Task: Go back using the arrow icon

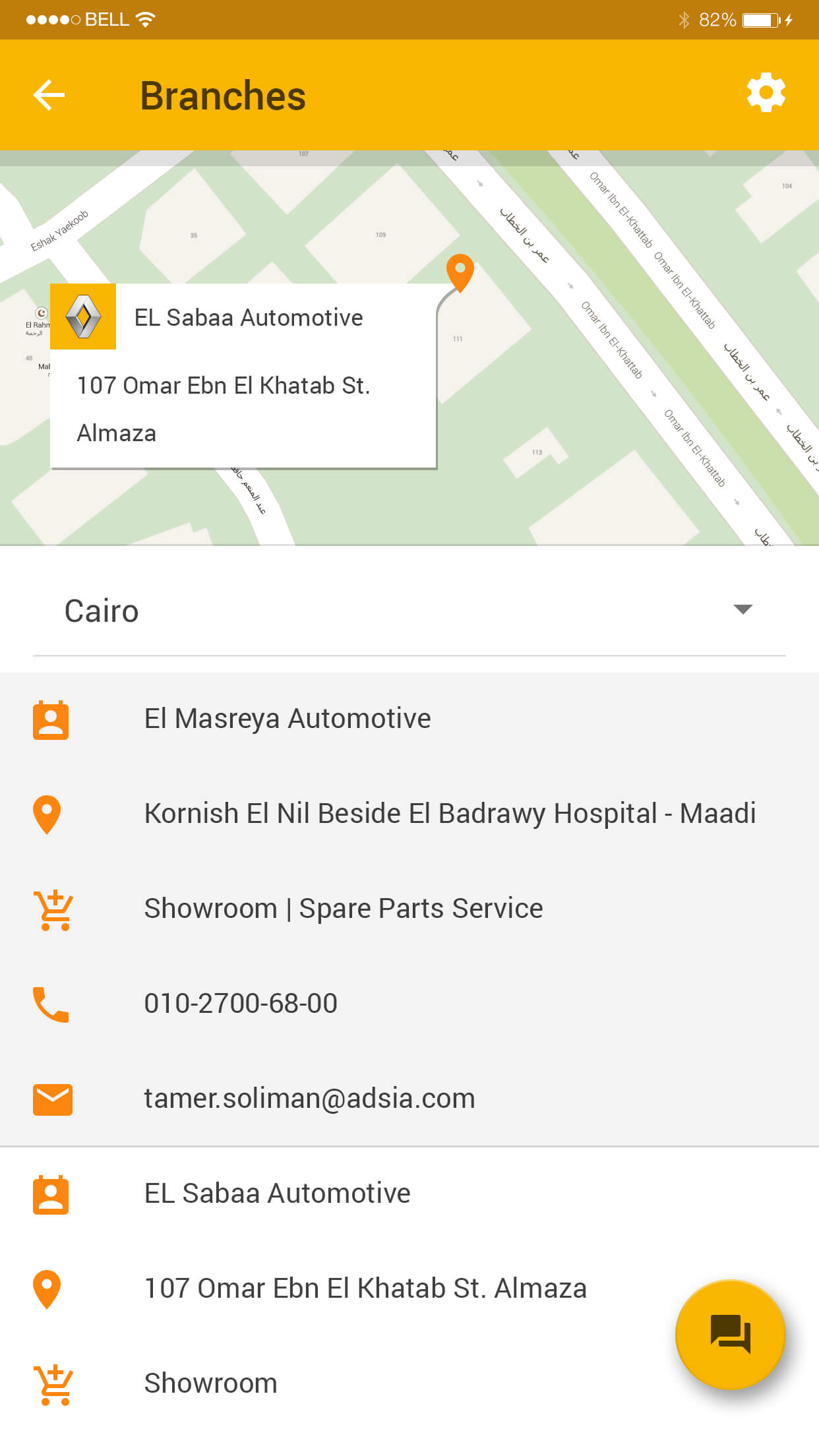Action: click(49, 95)
